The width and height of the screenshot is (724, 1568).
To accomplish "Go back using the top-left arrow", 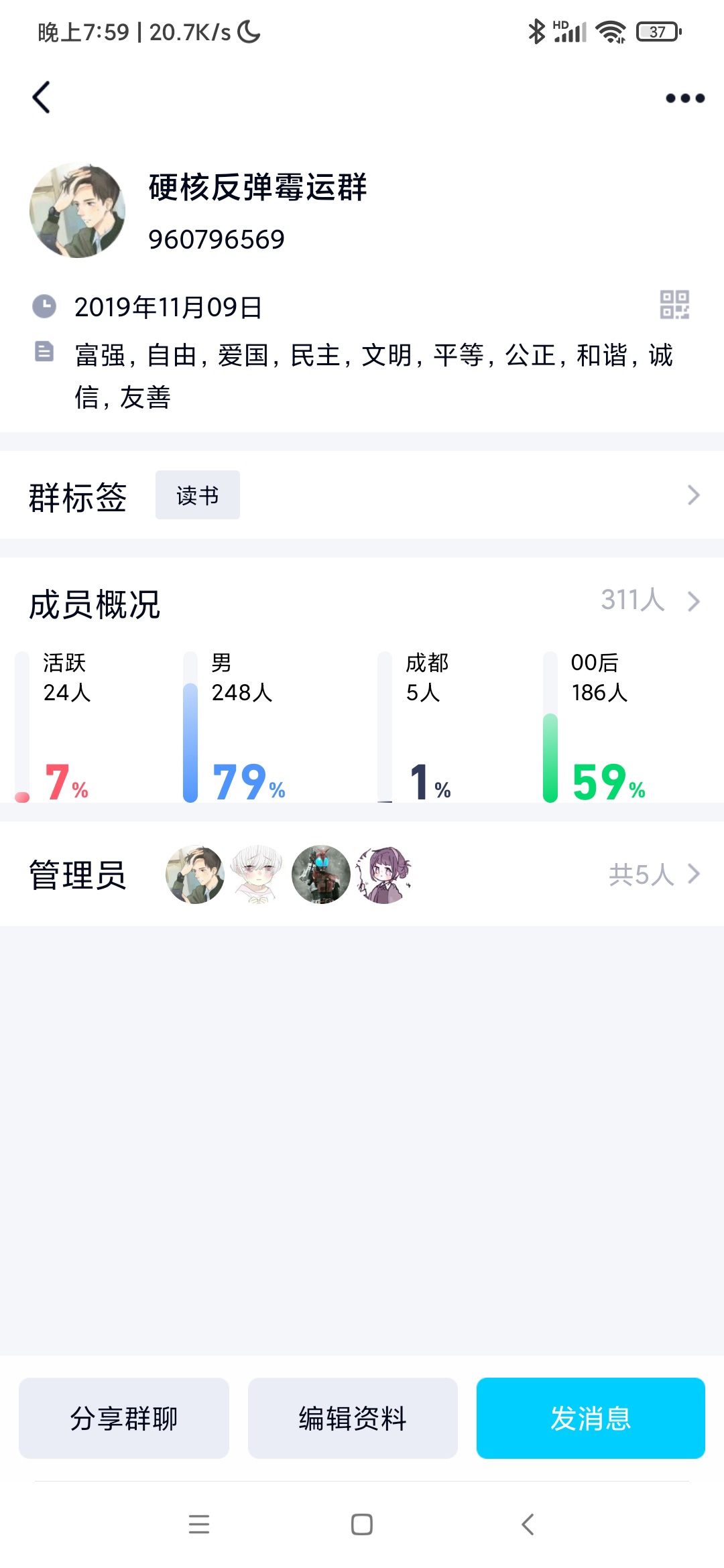I will point(42,98).
